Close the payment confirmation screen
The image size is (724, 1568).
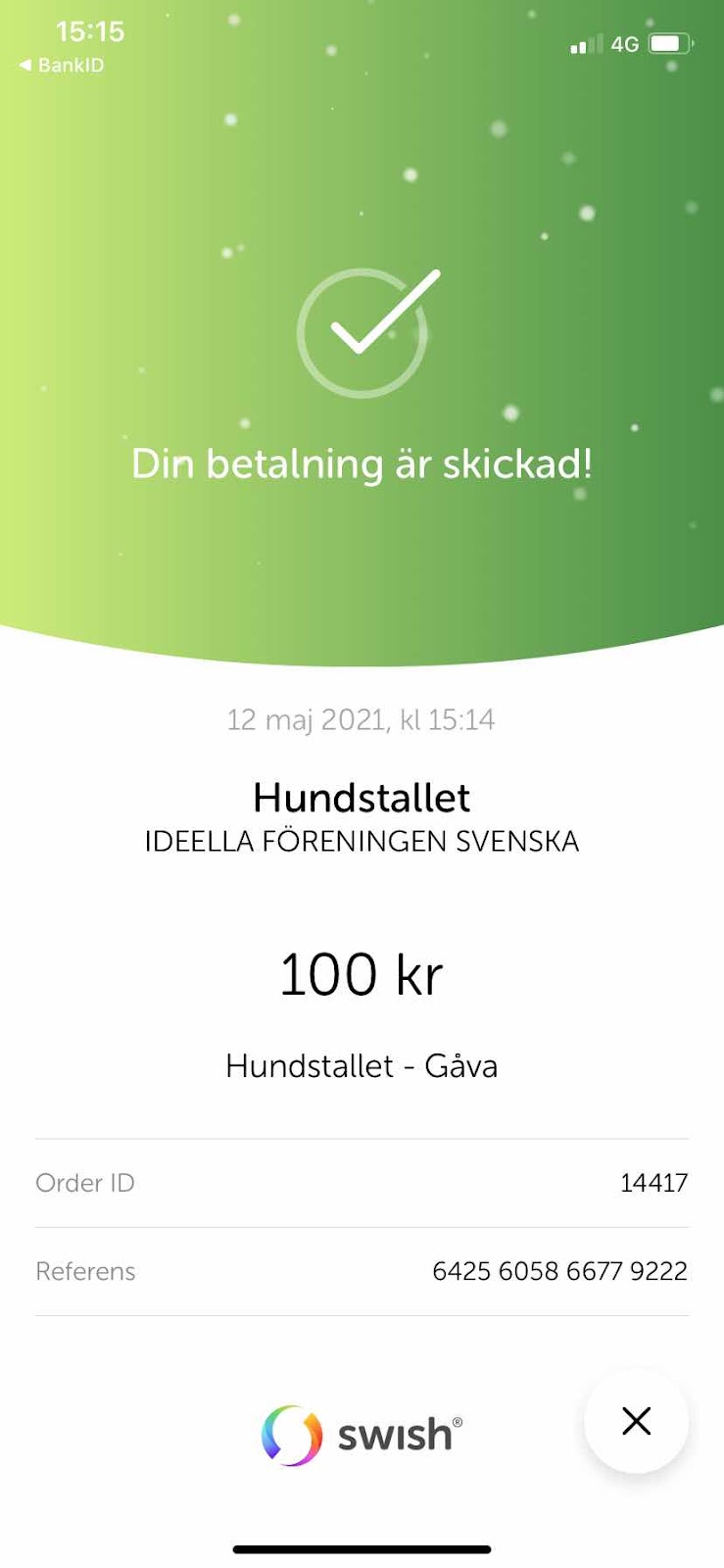click(x=636, y=1420)
